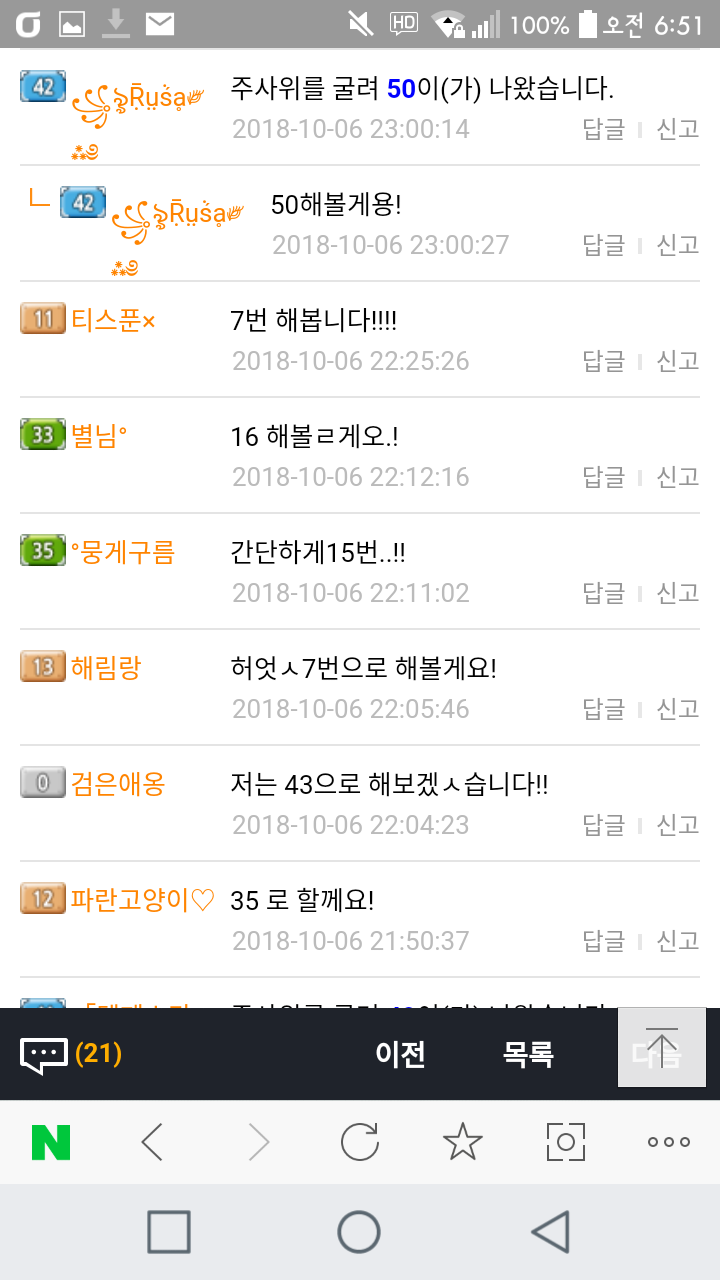Reply to the 50해볼게용! comment
The width and height of the screenshot is (720, 1280).
[x=604, y=245]
